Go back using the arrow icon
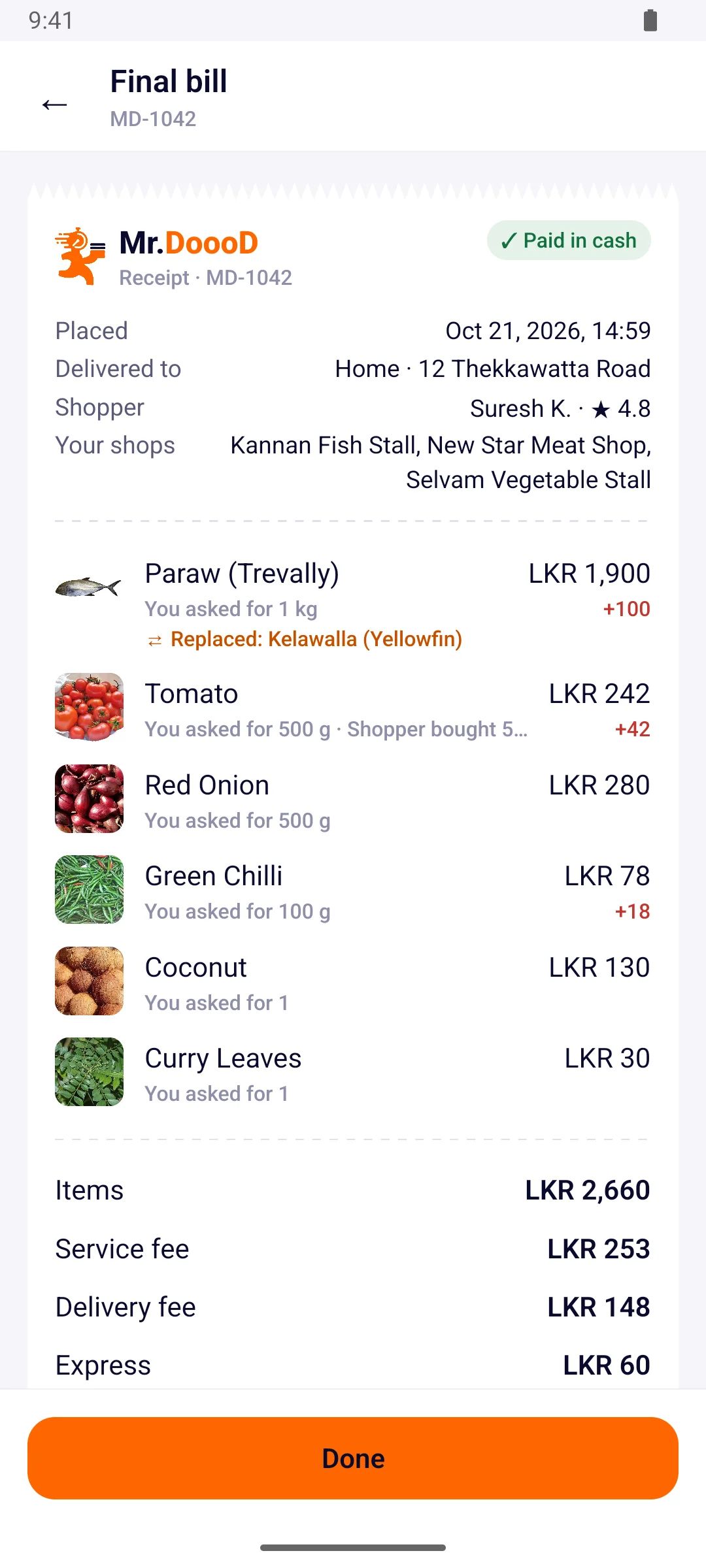 click(x=55, y=105)
